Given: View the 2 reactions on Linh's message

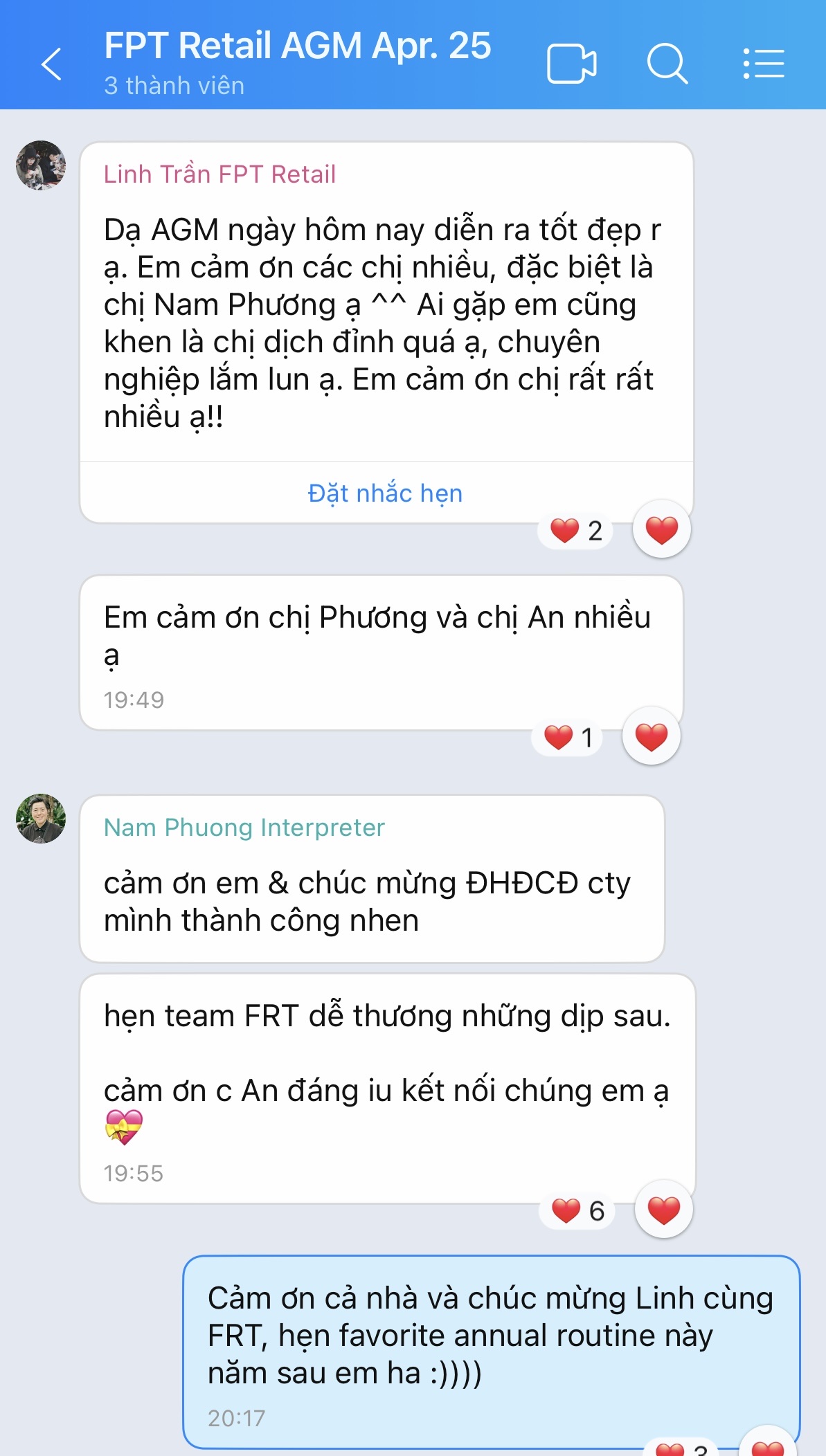Looking at the screenshot, I should pyautogui.click(x=576, y=531).
